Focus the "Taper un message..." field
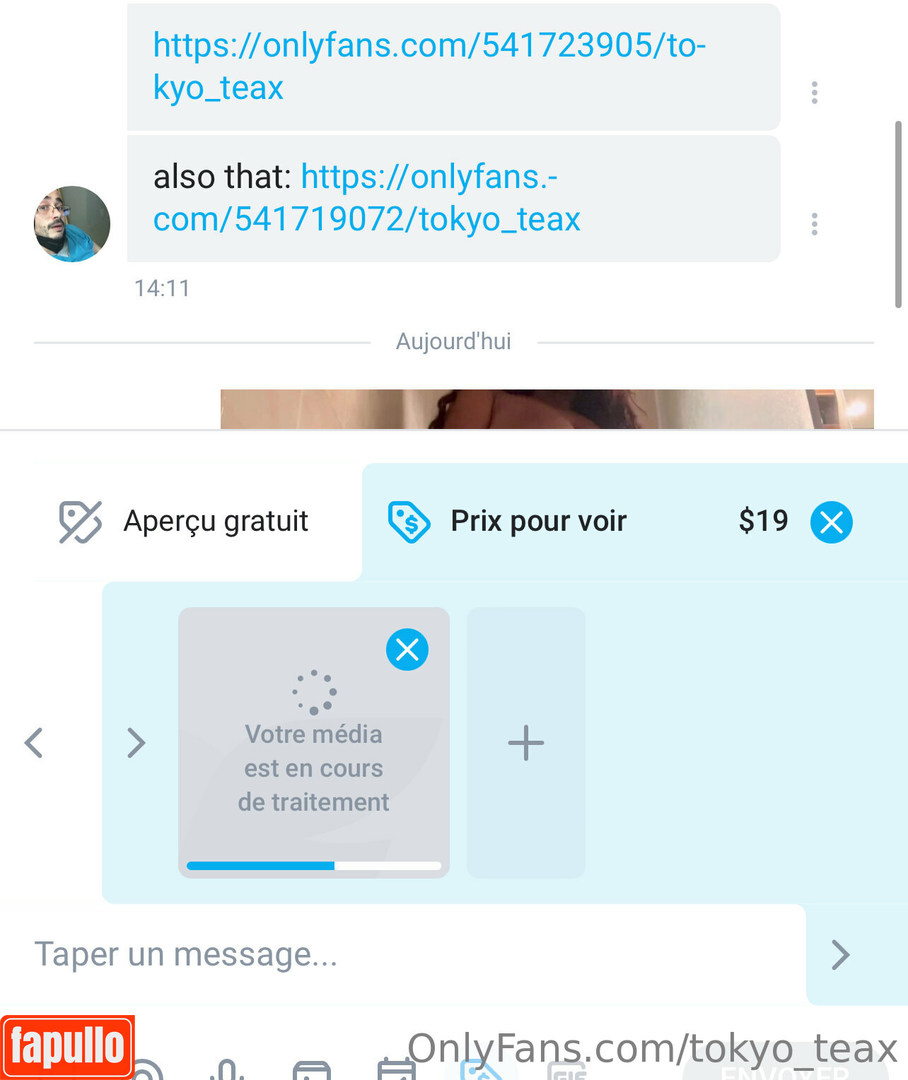The height and width of the screenshot is (1080, 908). 400,954
